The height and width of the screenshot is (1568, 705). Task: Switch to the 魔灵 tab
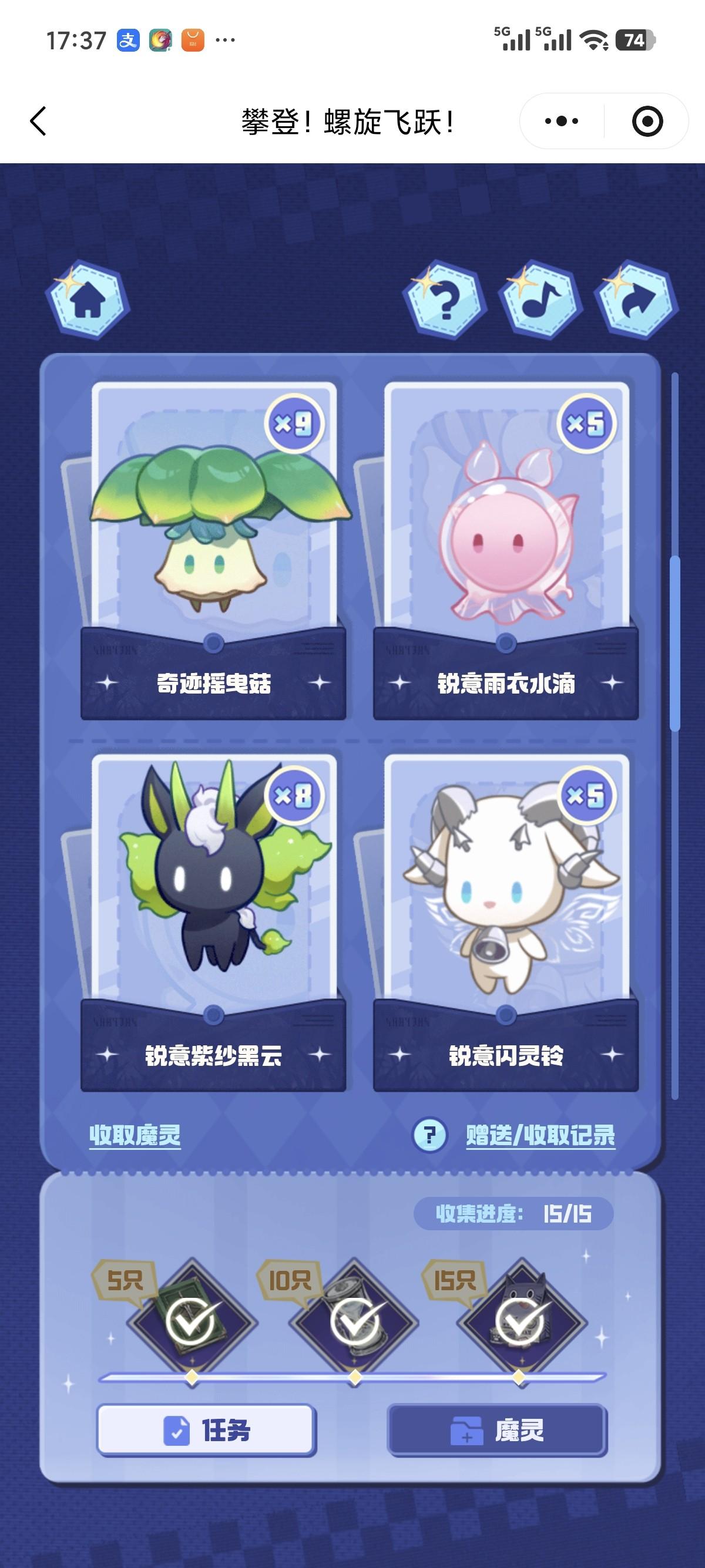pyautogui.click(x=497, y=1430)
